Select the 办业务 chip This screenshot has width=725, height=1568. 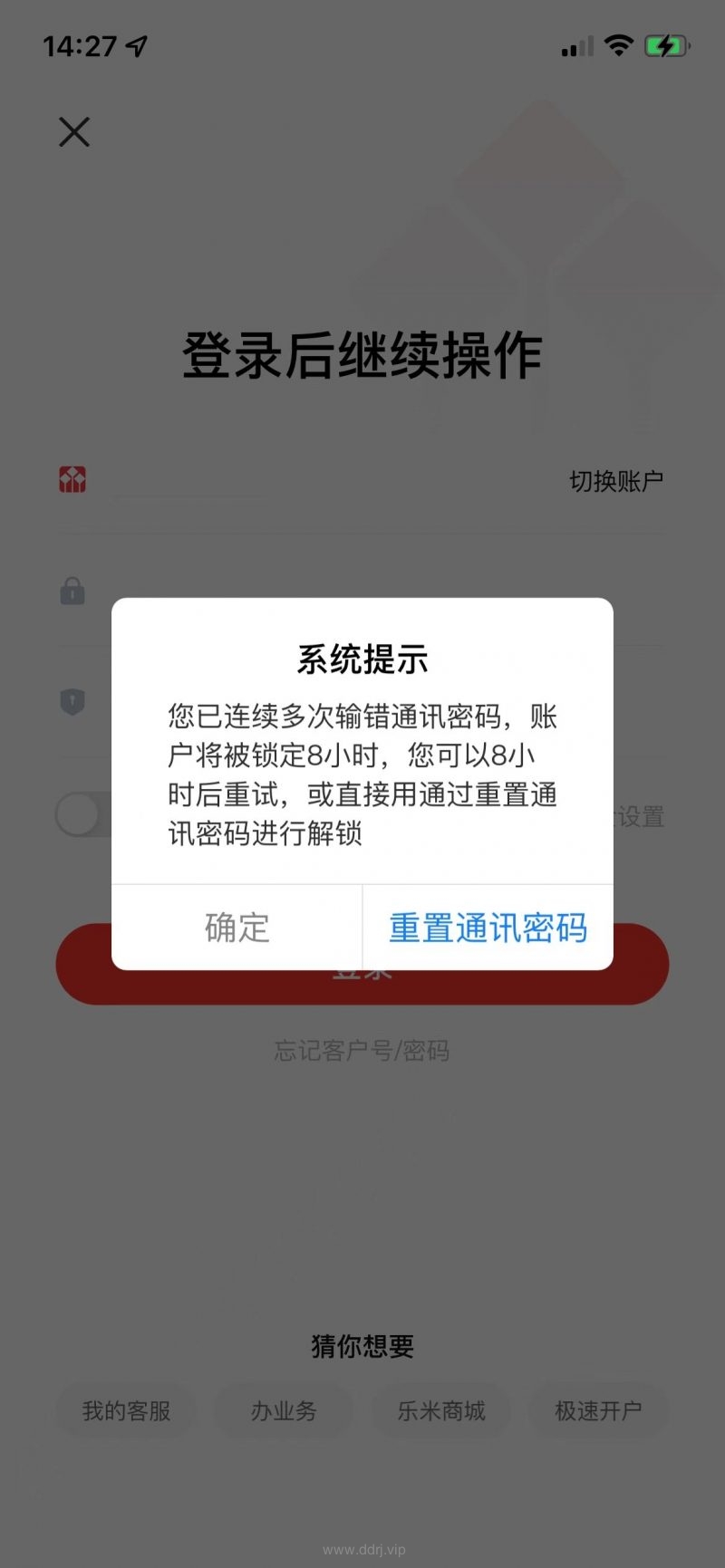tap(284, 1410)
